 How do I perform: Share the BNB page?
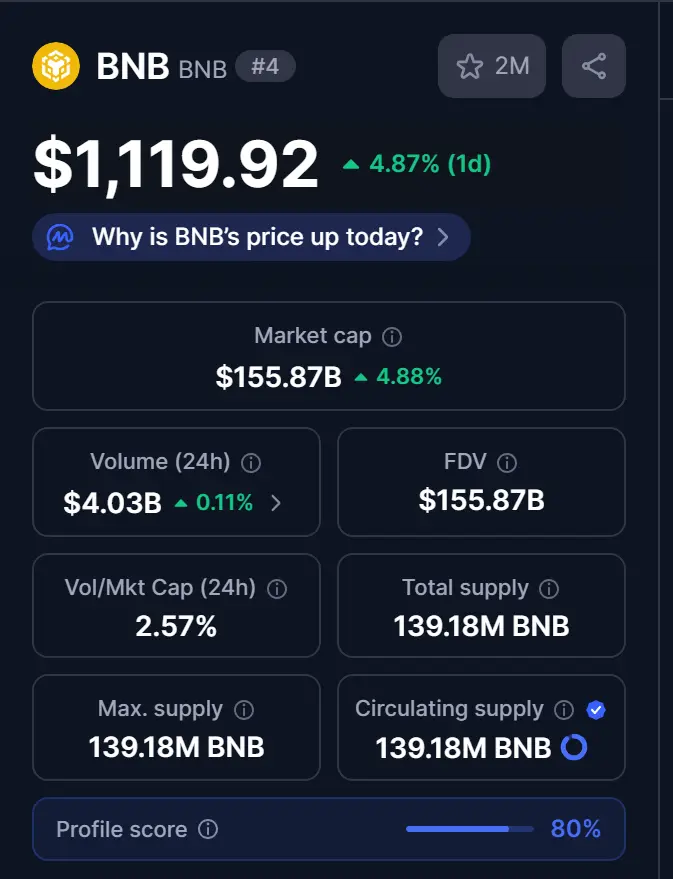pos(594,66)
